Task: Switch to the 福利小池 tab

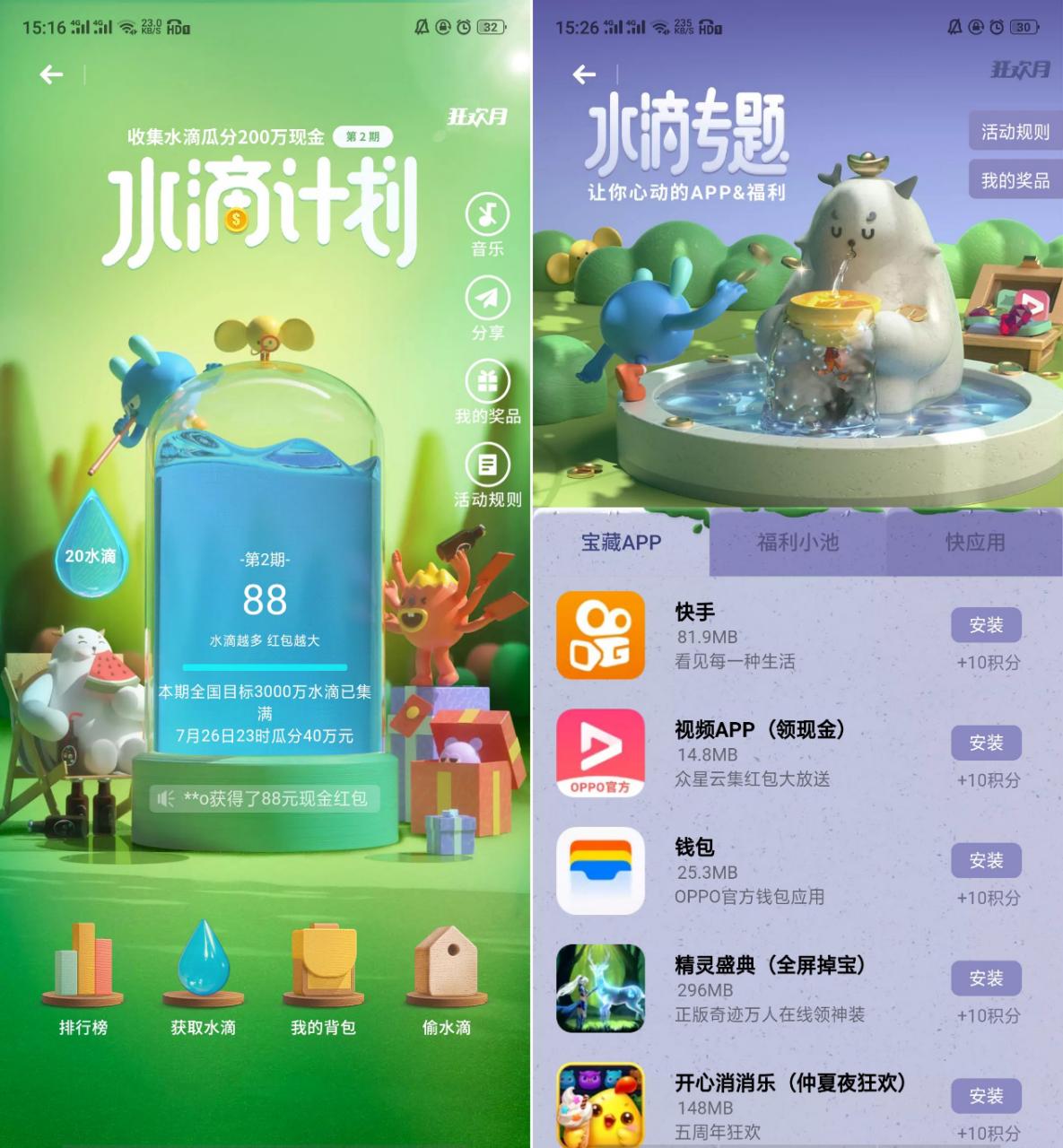Action: coord(797,542)
